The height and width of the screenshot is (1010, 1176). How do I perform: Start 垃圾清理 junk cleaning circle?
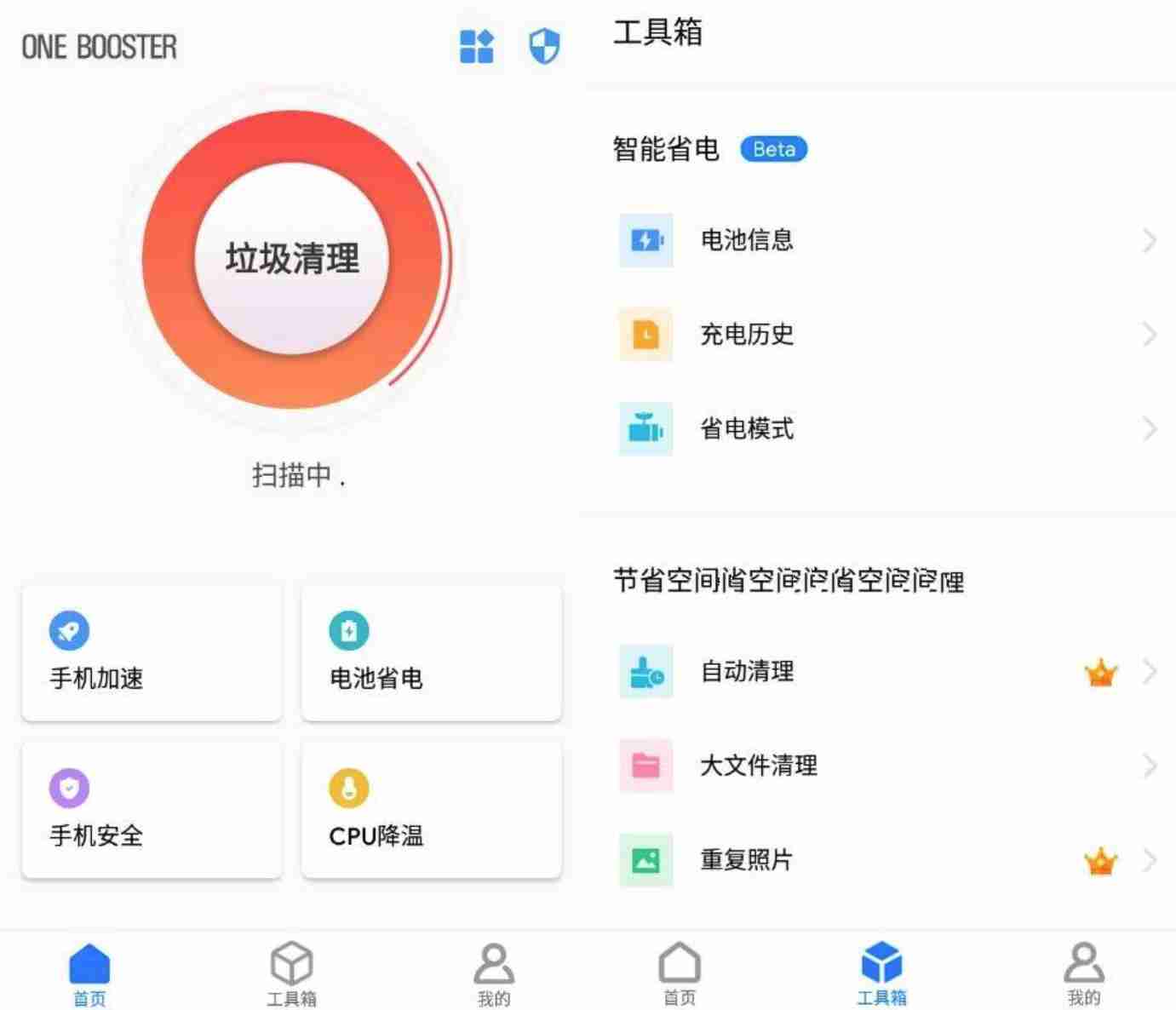[x=292, y=259]
